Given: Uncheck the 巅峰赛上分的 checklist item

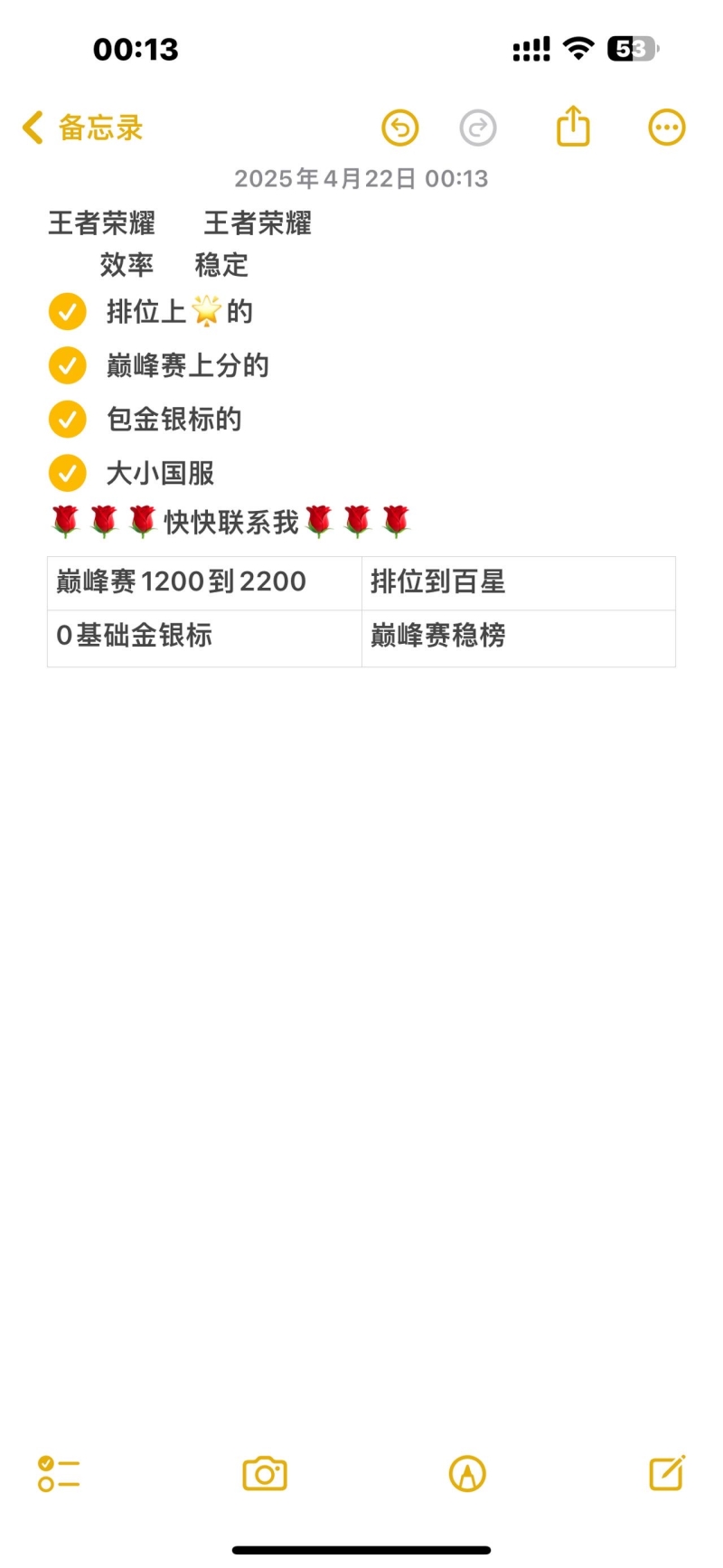Looking at the screenshot, I should (67, 365).
